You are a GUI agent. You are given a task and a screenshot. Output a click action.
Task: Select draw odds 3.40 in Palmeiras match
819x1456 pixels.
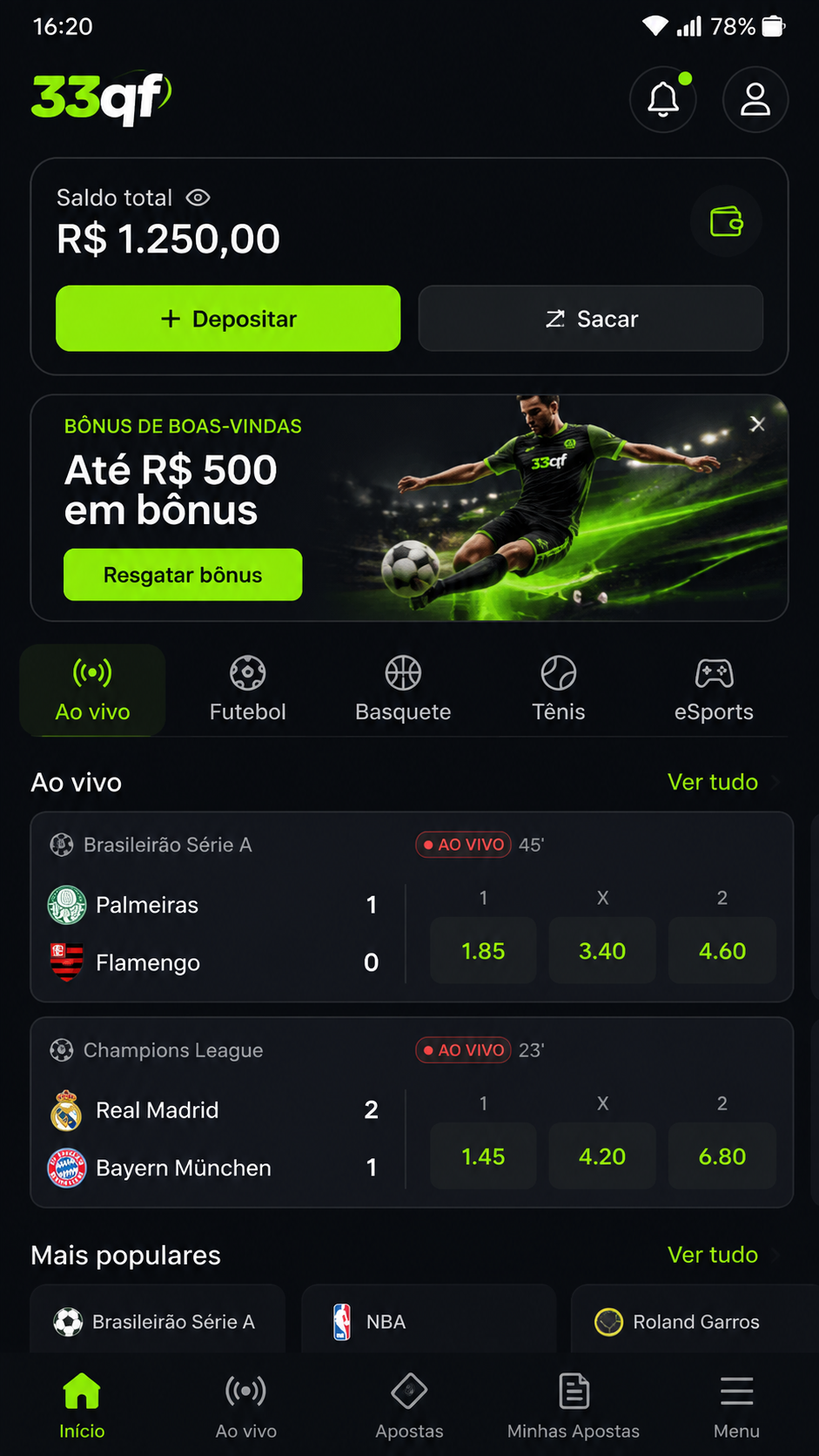(x=602, y=951)
